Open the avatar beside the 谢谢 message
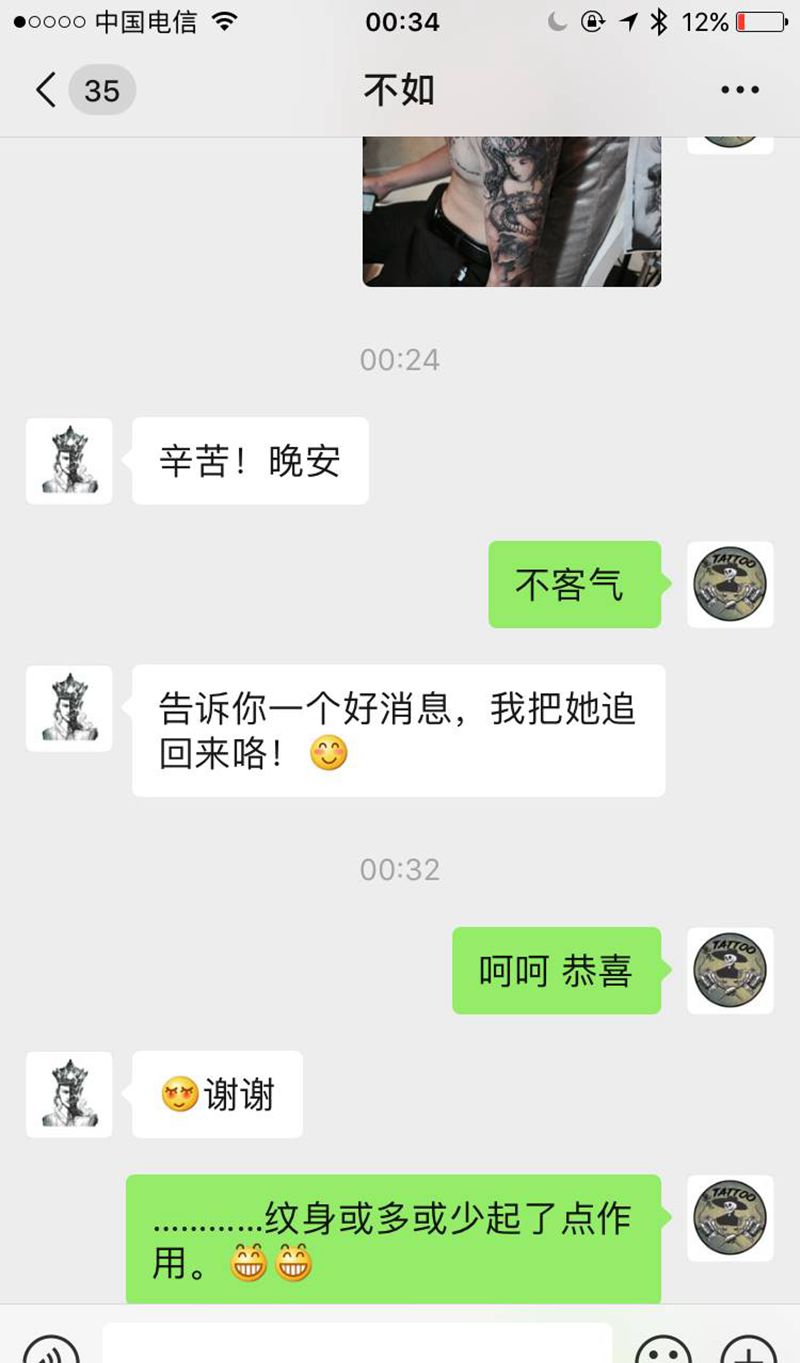 [69, 1094]
